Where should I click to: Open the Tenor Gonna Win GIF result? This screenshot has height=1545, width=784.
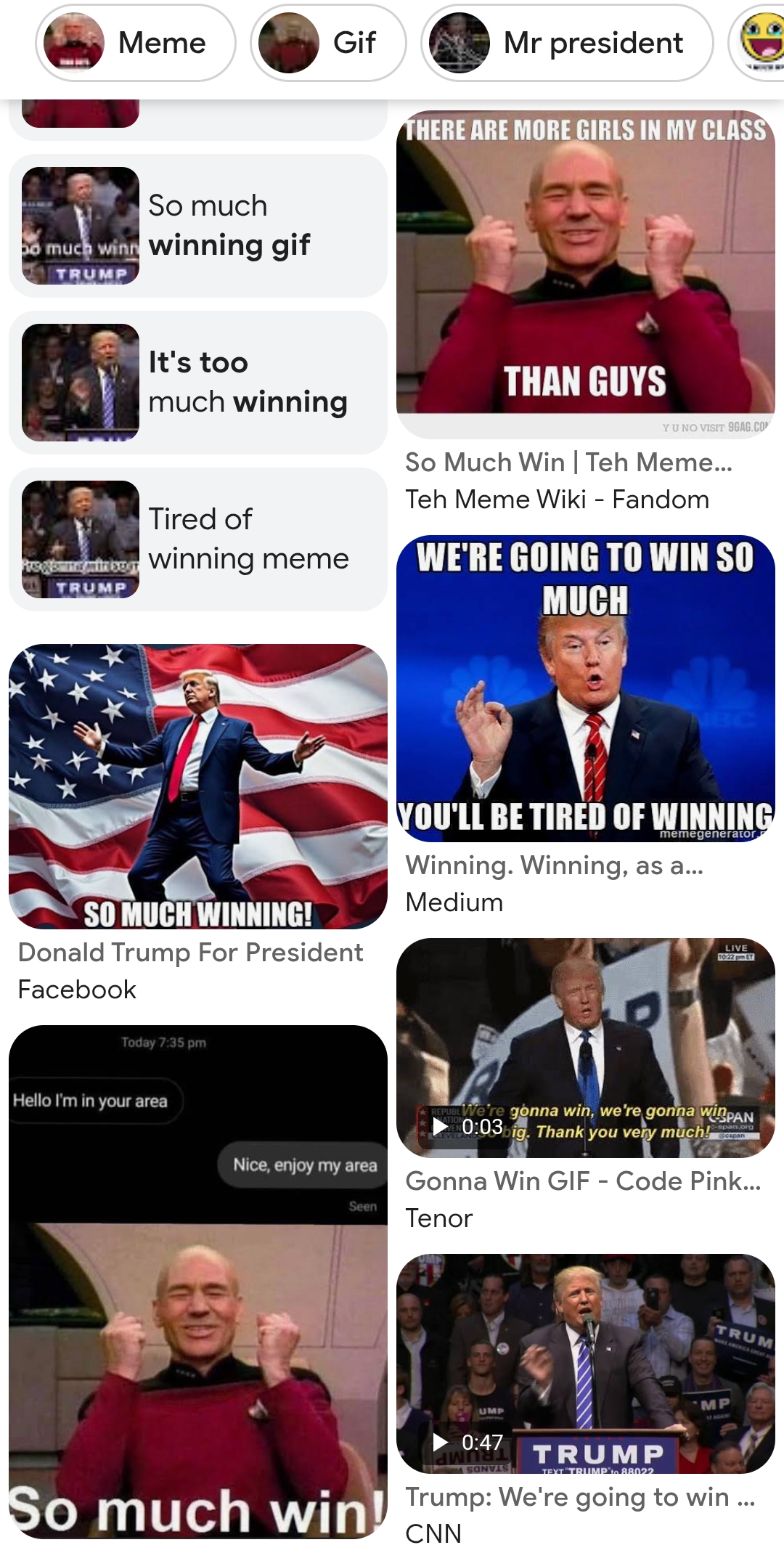(x=585, y=1048)
